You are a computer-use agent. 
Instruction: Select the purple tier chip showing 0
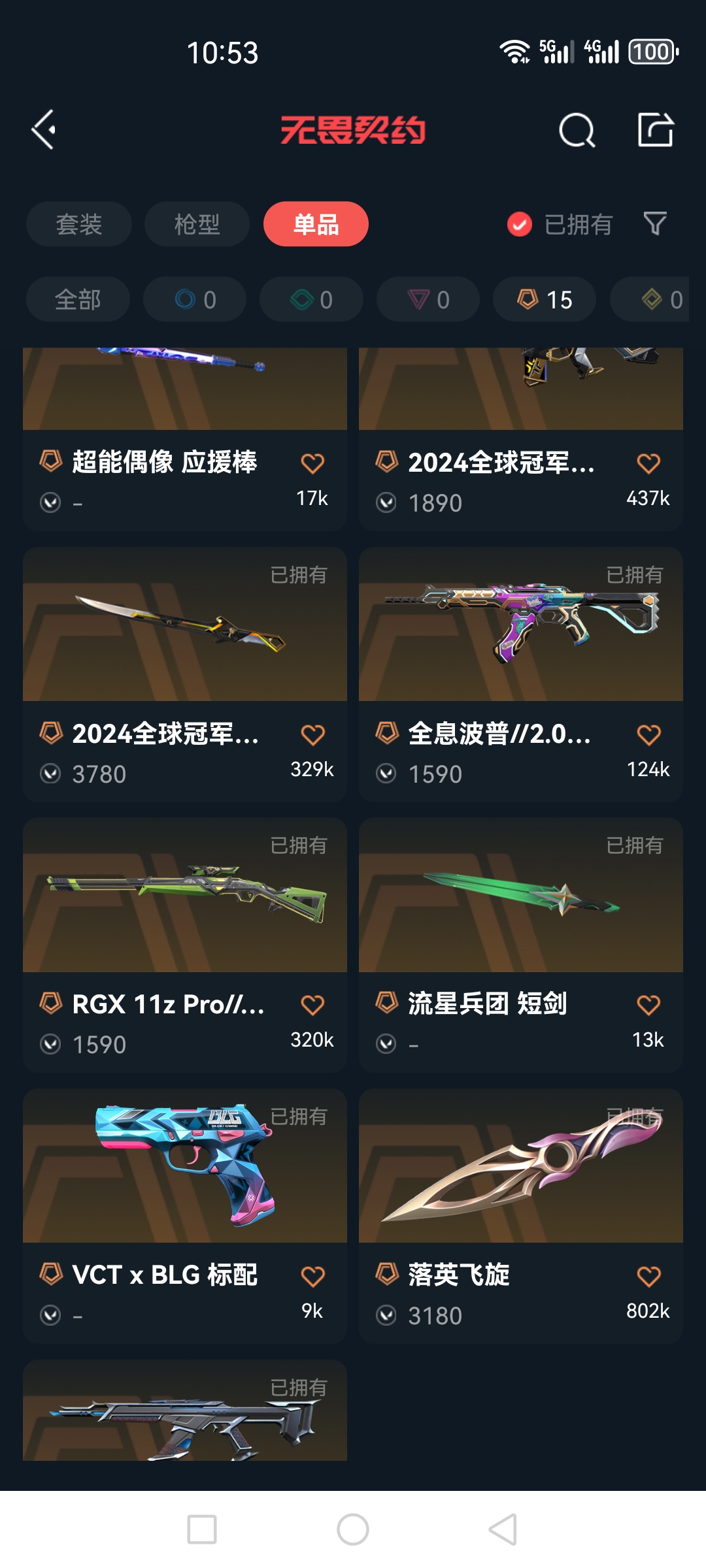click(x=428, y=299)
